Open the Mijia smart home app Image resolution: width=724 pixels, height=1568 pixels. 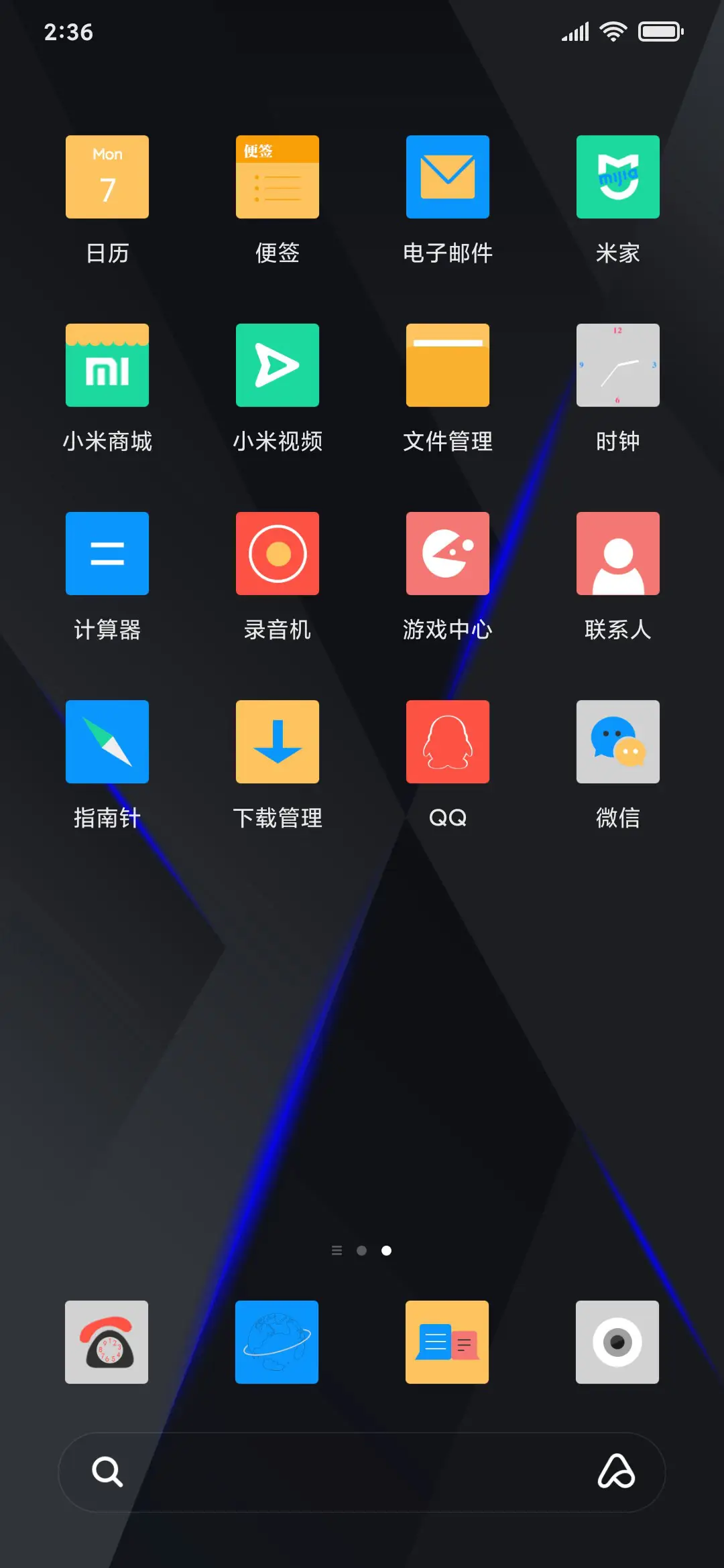[x=617, y=177]
